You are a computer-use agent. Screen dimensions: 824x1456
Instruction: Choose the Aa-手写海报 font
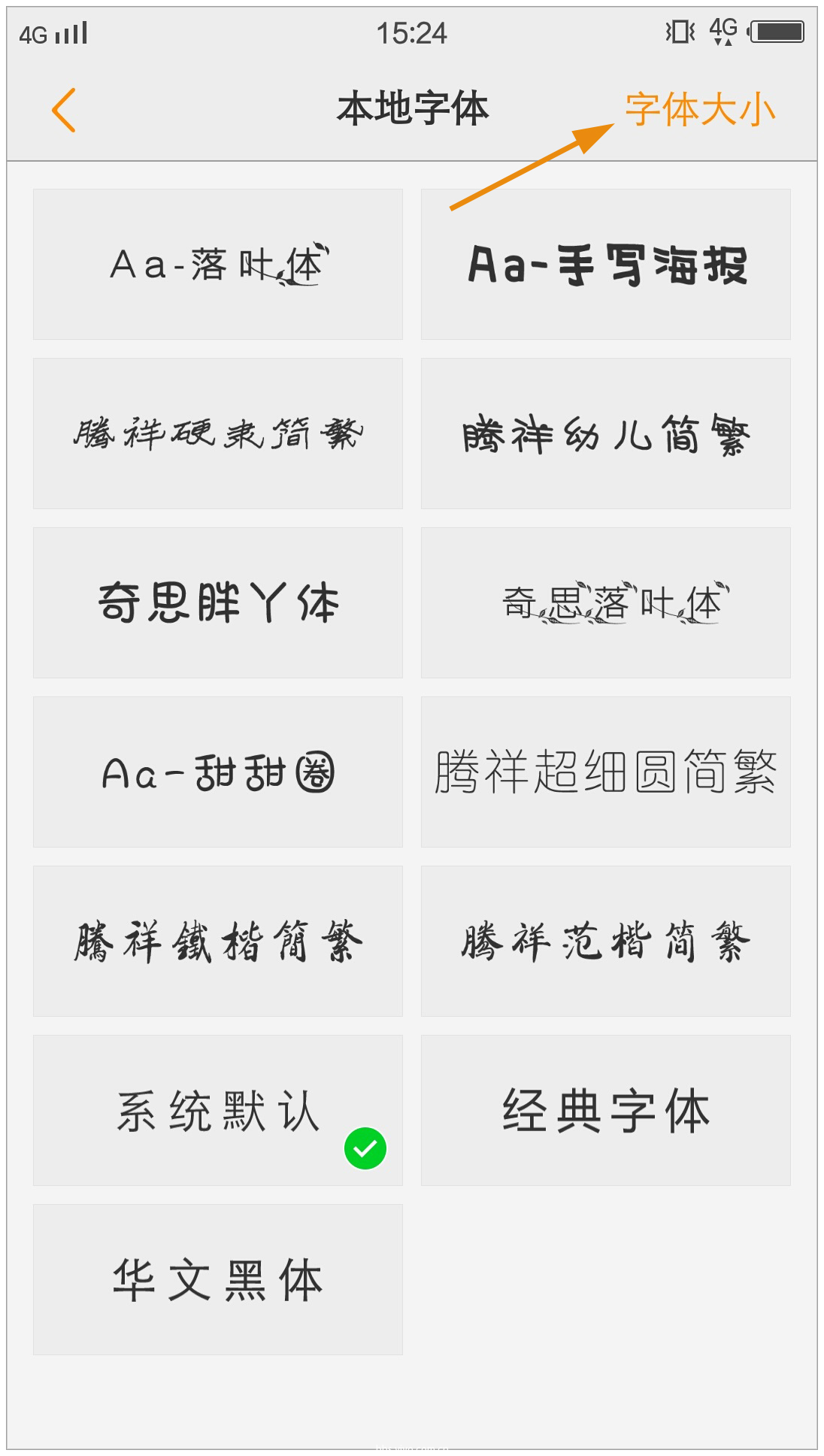tap(606, 264)
